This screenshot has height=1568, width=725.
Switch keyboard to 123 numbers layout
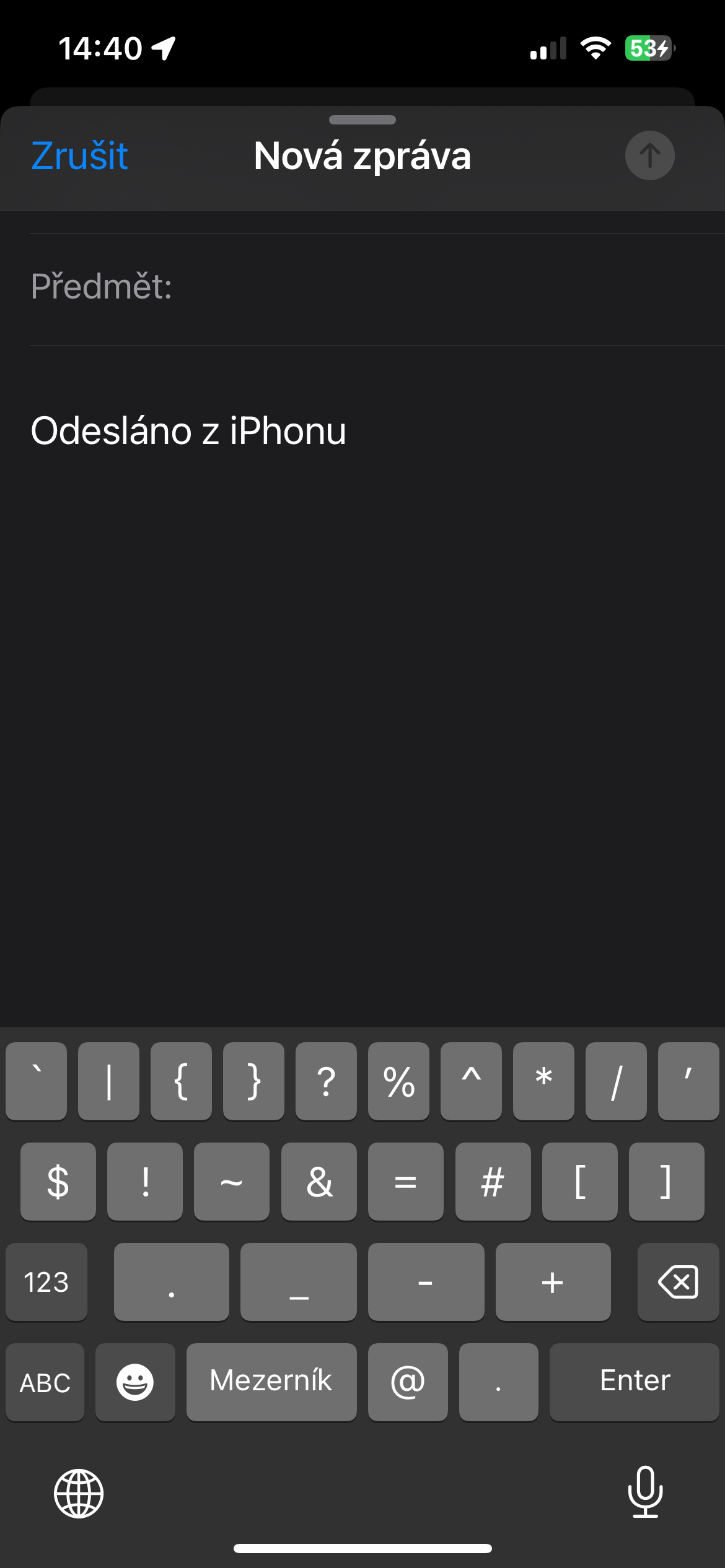[x=46, y=1282]
